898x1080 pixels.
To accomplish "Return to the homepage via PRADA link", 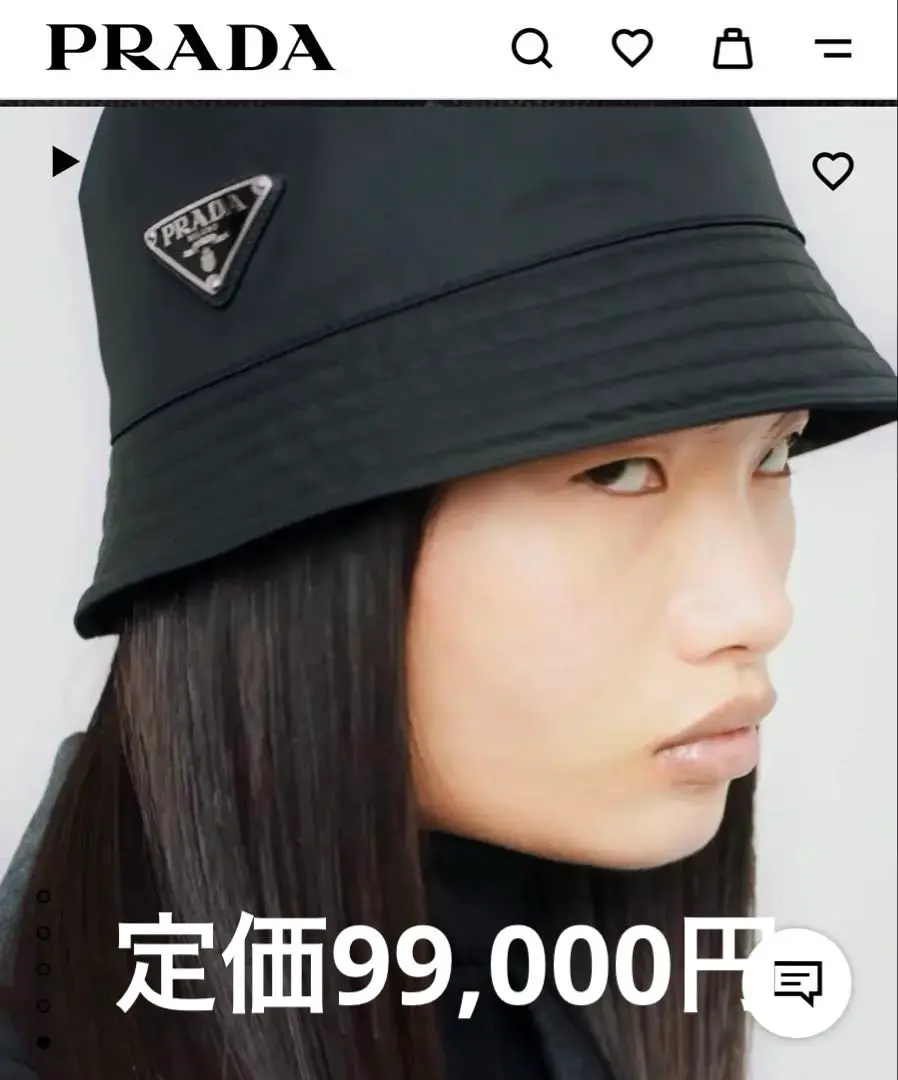I will pos(190,47).
